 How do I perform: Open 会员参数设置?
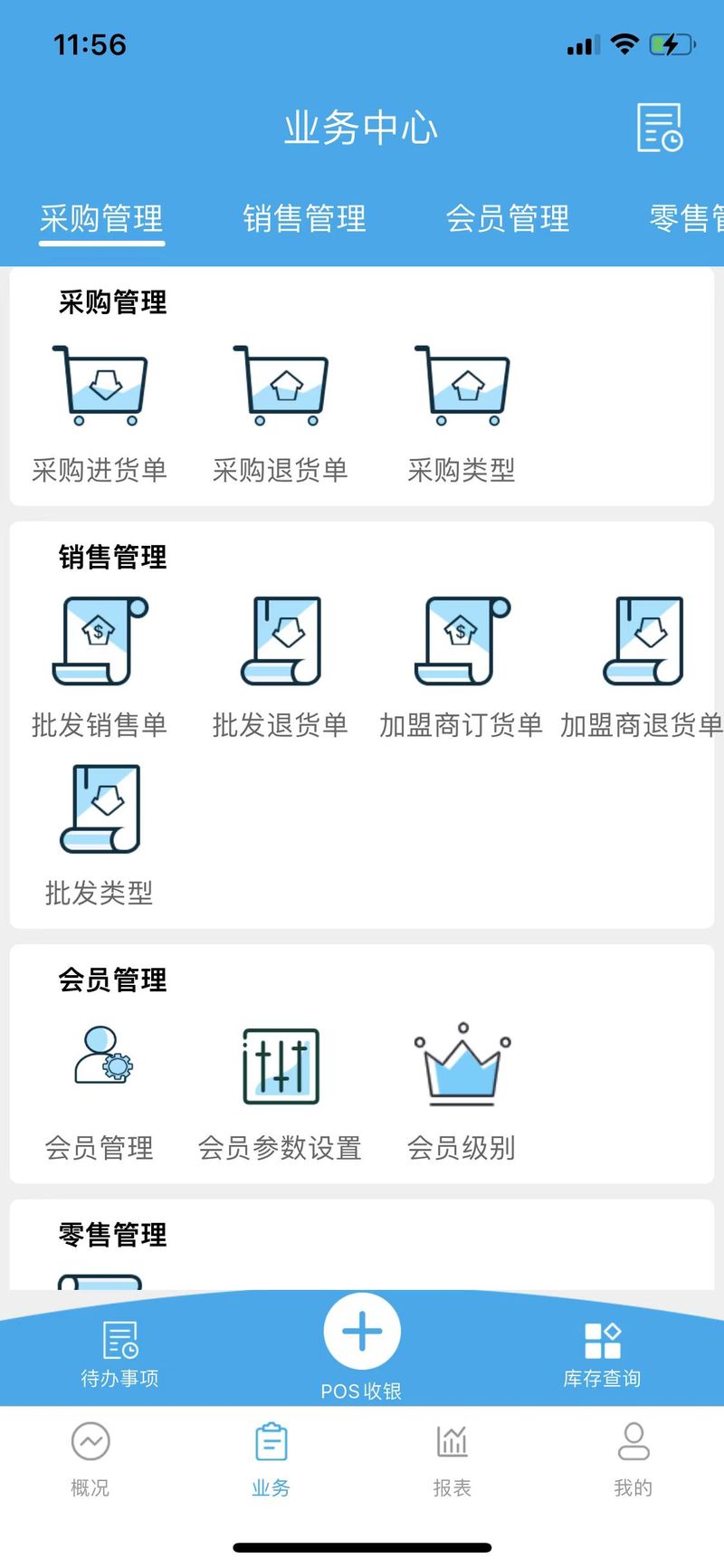pos(281,1093)
